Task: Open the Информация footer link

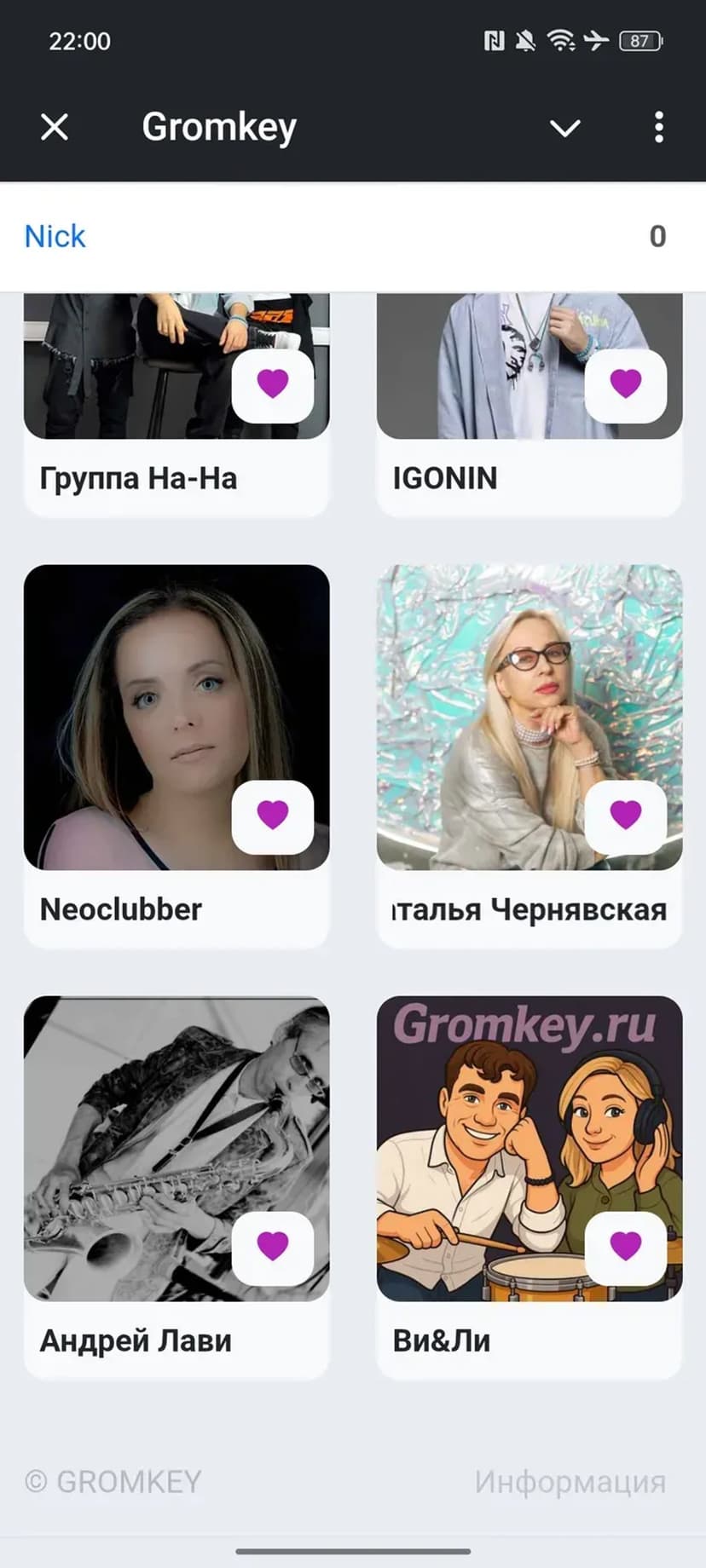Action: [570, 1482]
